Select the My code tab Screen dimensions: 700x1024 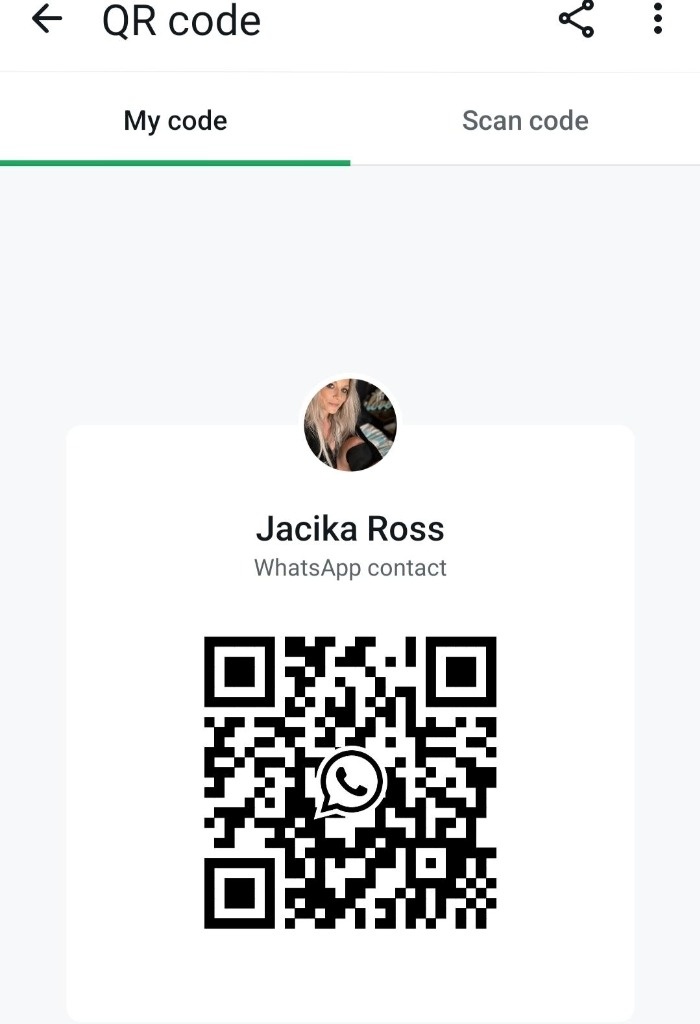click(x=175, y=121)
